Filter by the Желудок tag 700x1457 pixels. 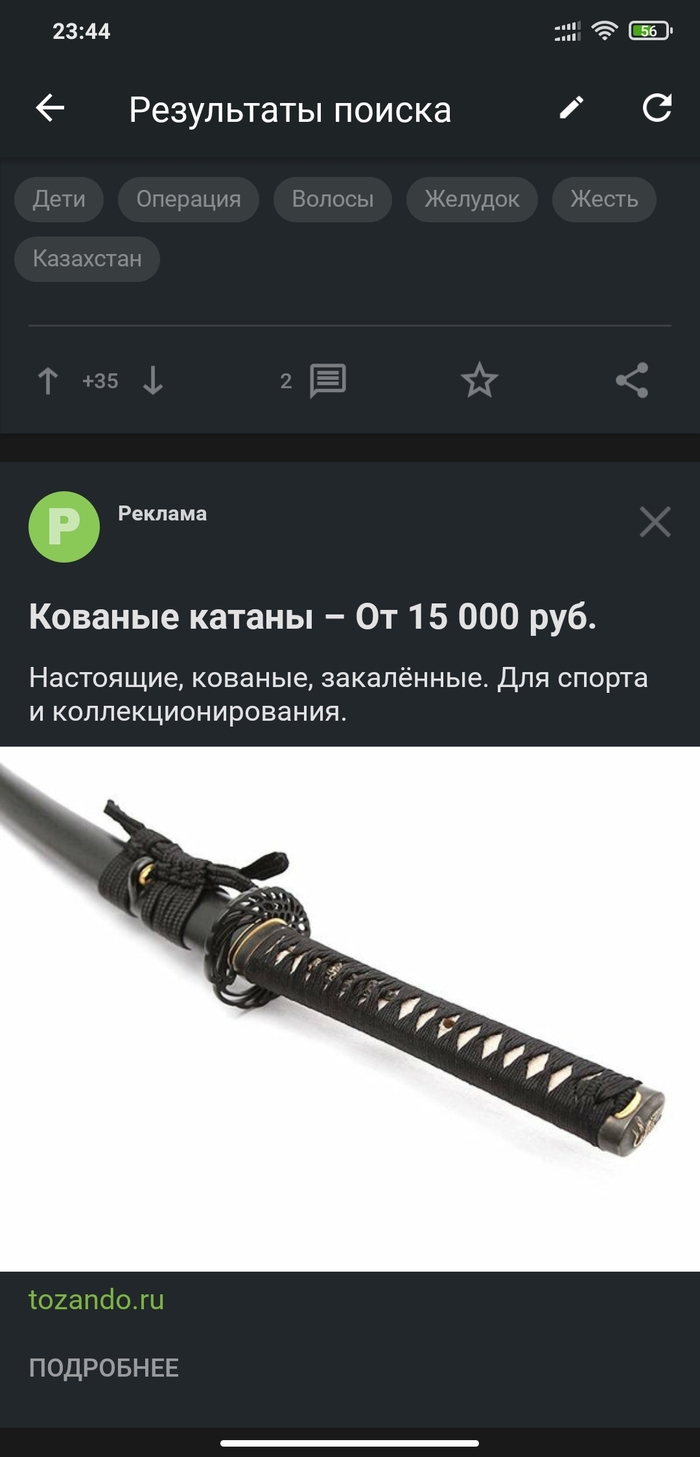click(471, 199)
